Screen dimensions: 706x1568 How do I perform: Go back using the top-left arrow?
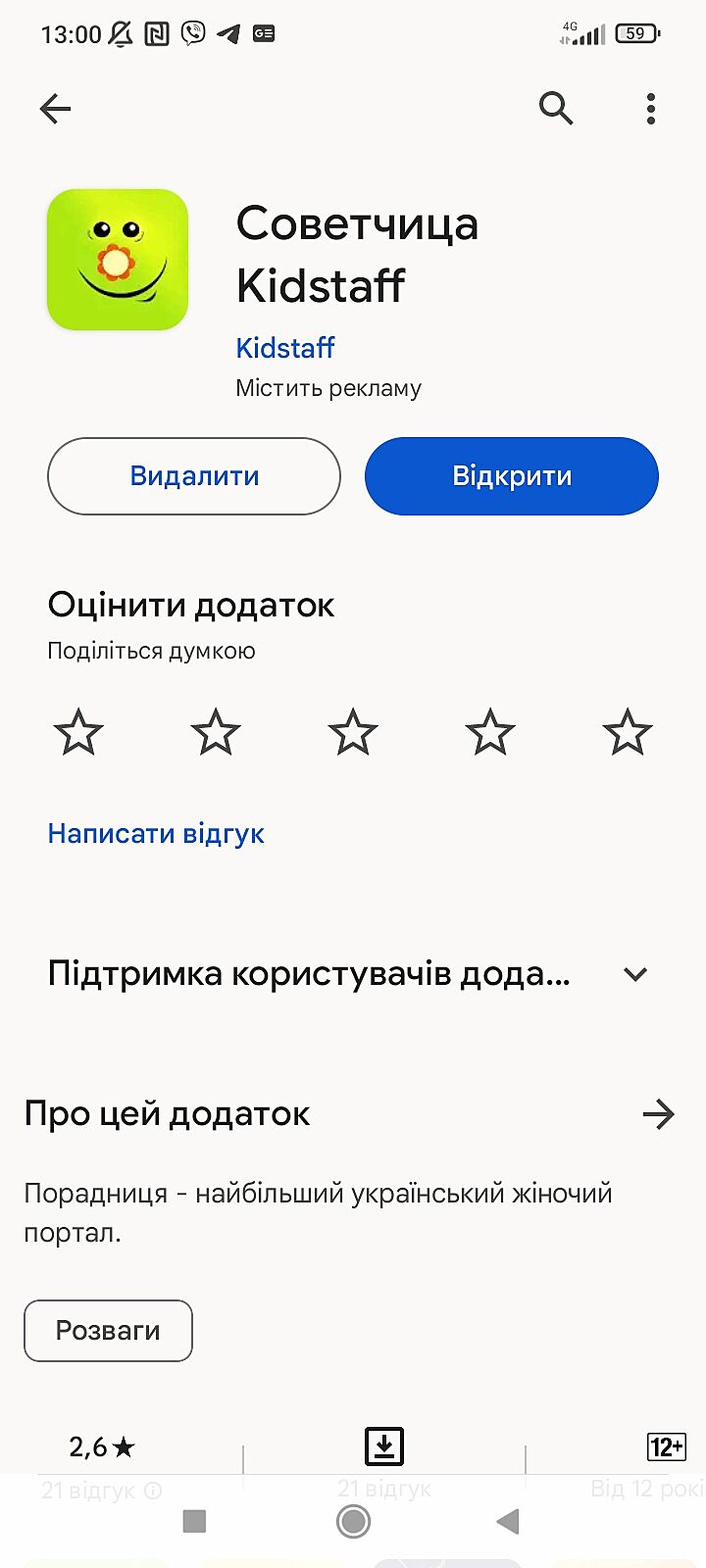click(x=56, y=109)
